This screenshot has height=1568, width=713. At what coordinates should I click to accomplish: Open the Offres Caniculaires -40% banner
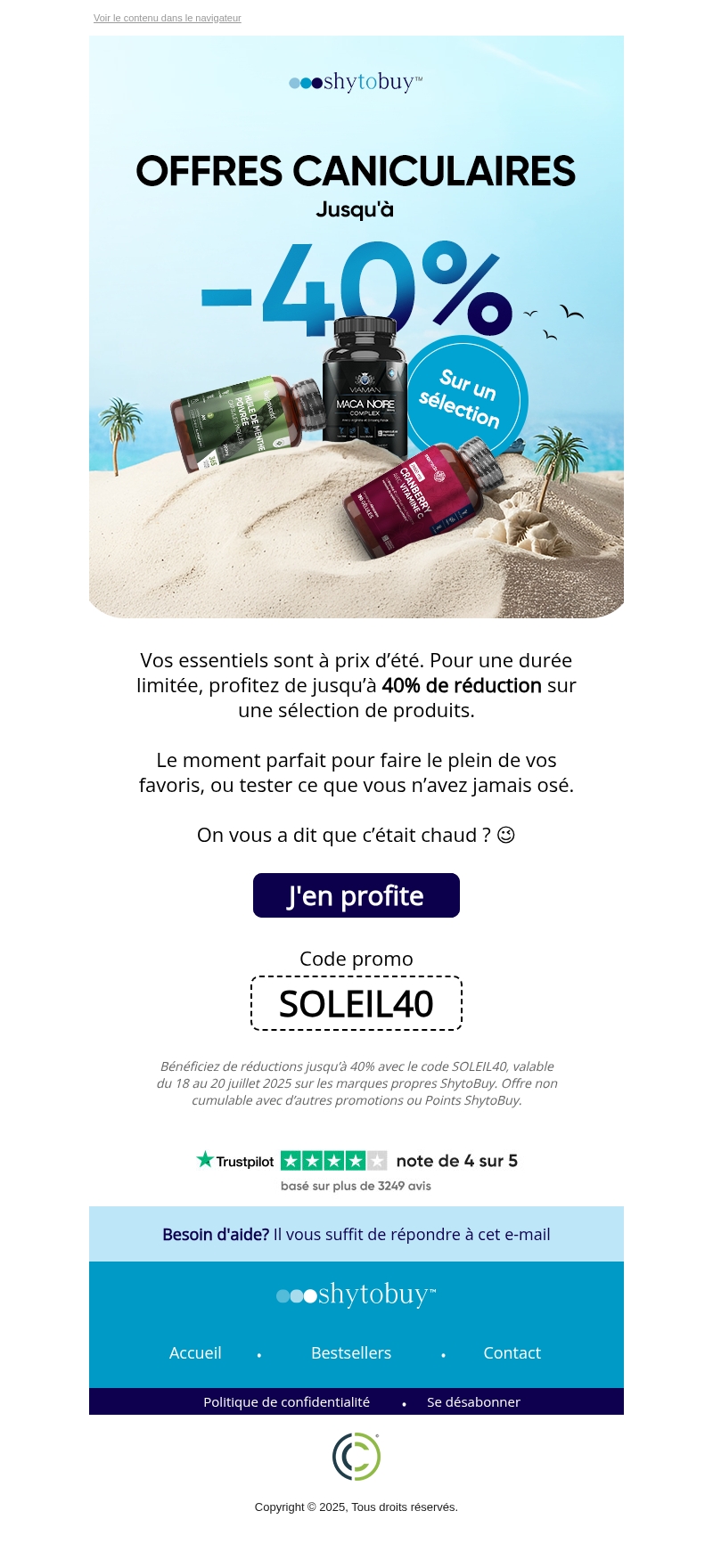356,327
